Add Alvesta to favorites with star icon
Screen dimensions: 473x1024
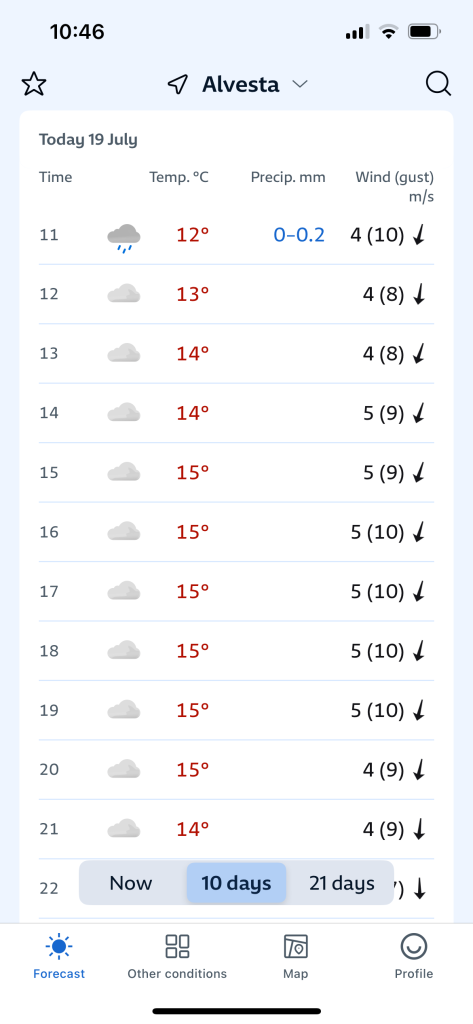coord(34,84)
